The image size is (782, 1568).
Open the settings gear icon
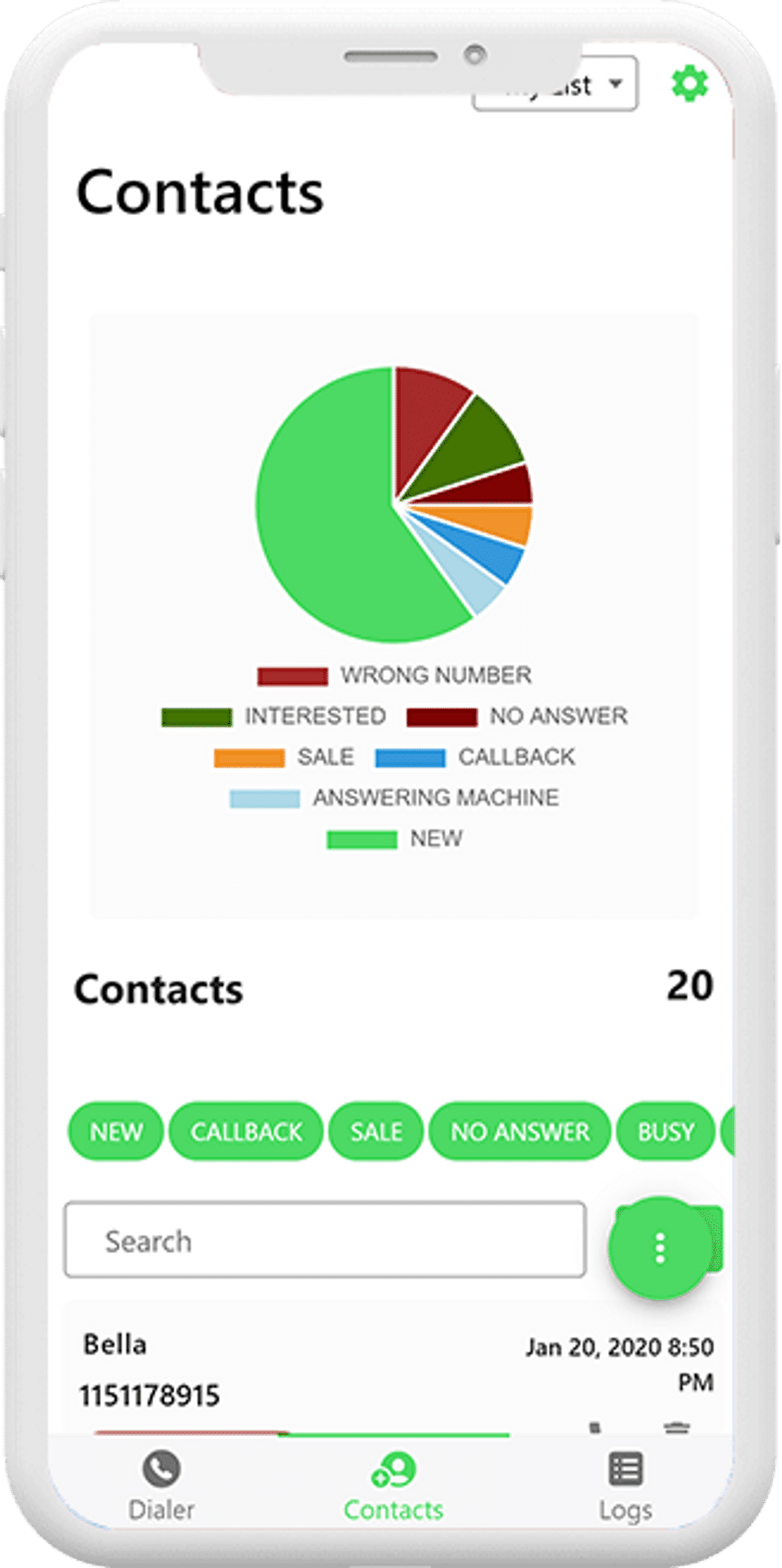pos(689,84)
